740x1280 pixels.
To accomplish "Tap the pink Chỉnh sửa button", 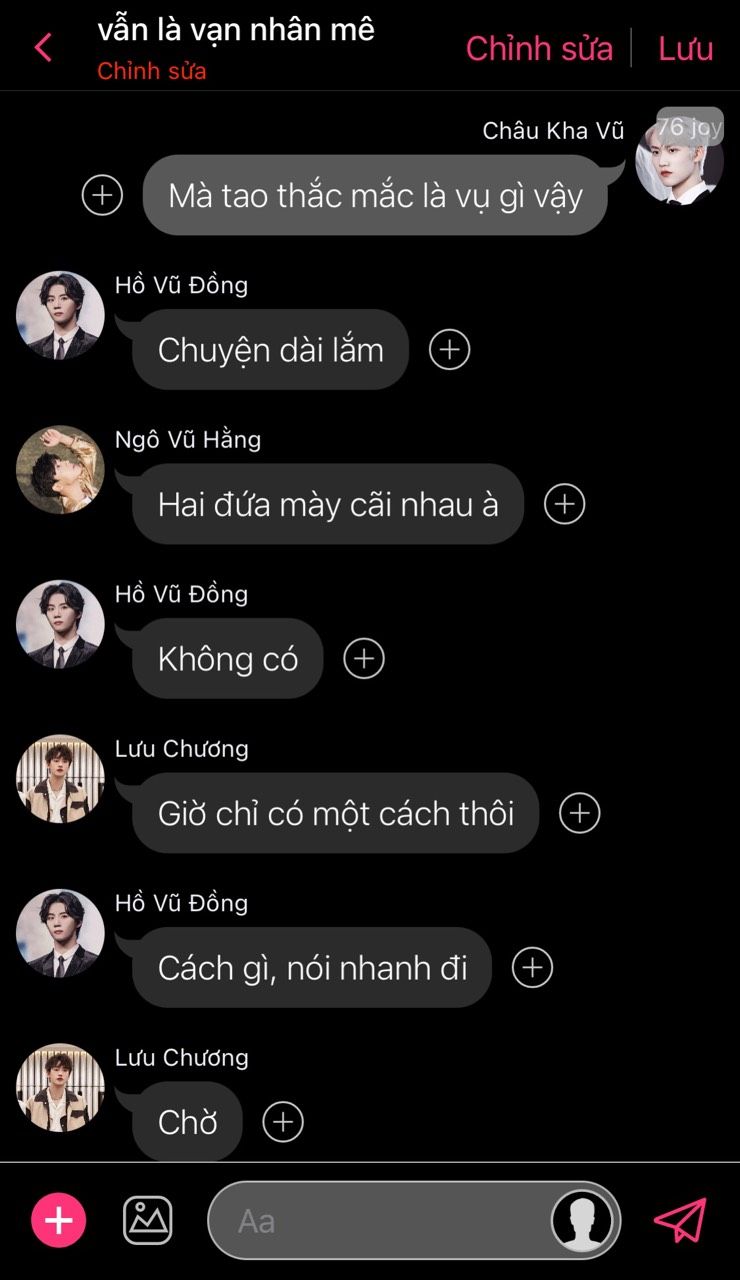I will [539, 48].
